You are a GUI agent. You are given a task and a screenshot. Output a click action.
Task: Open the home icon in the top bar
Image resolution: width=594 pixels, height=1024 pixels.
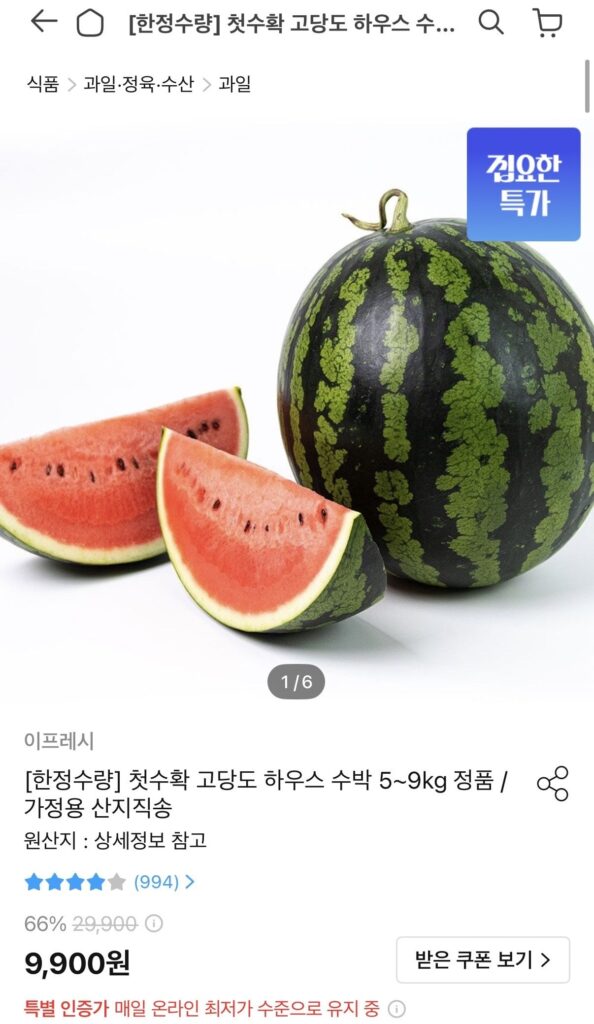(x=90, y=24)
